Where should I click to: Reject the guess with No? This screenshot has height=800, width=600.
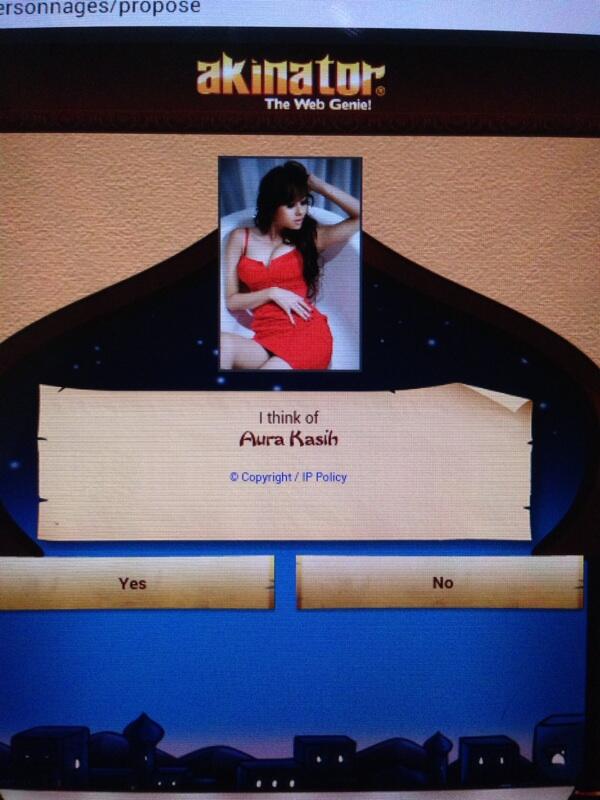click(x=441, y=583)
